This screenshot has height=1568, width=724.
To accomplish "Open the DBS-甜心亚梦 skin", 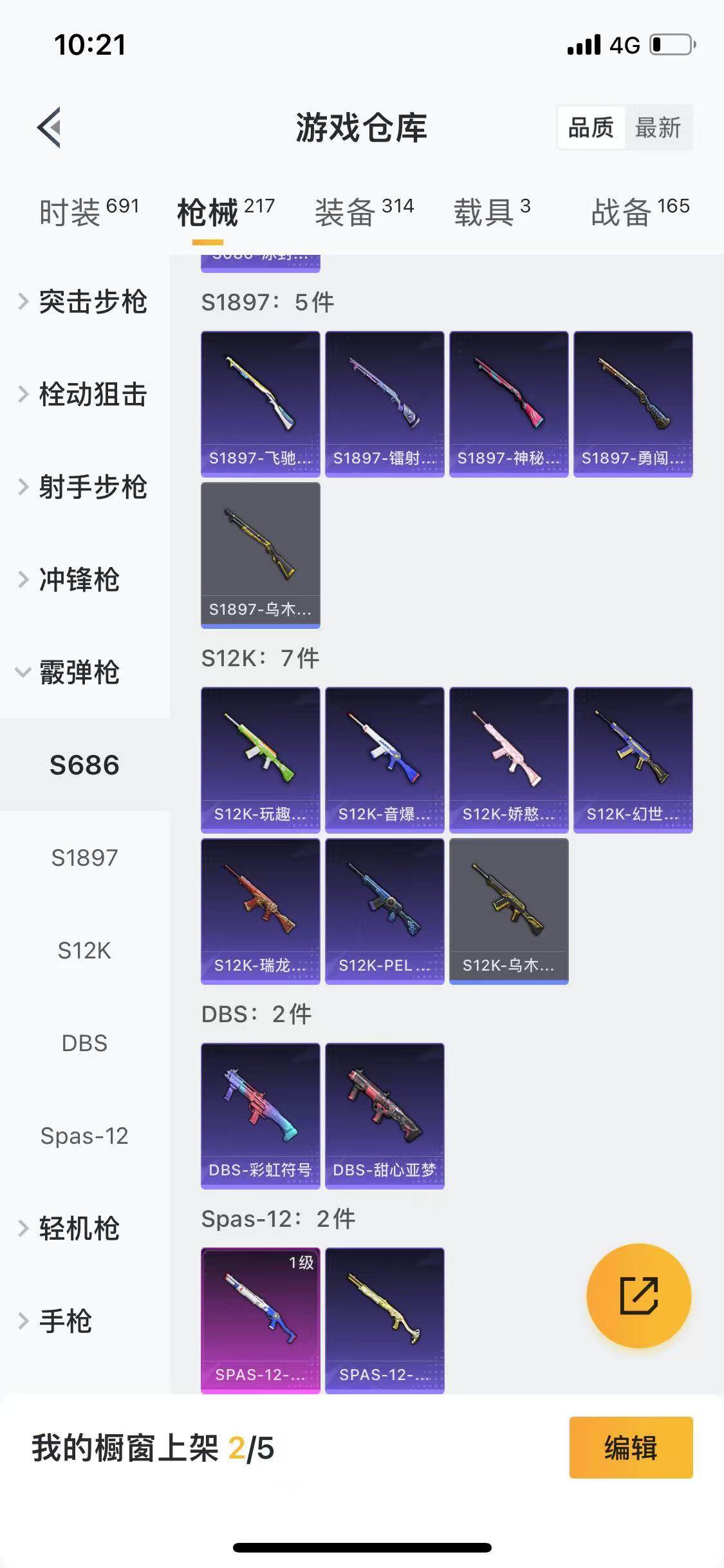I will coord(384,1115).
